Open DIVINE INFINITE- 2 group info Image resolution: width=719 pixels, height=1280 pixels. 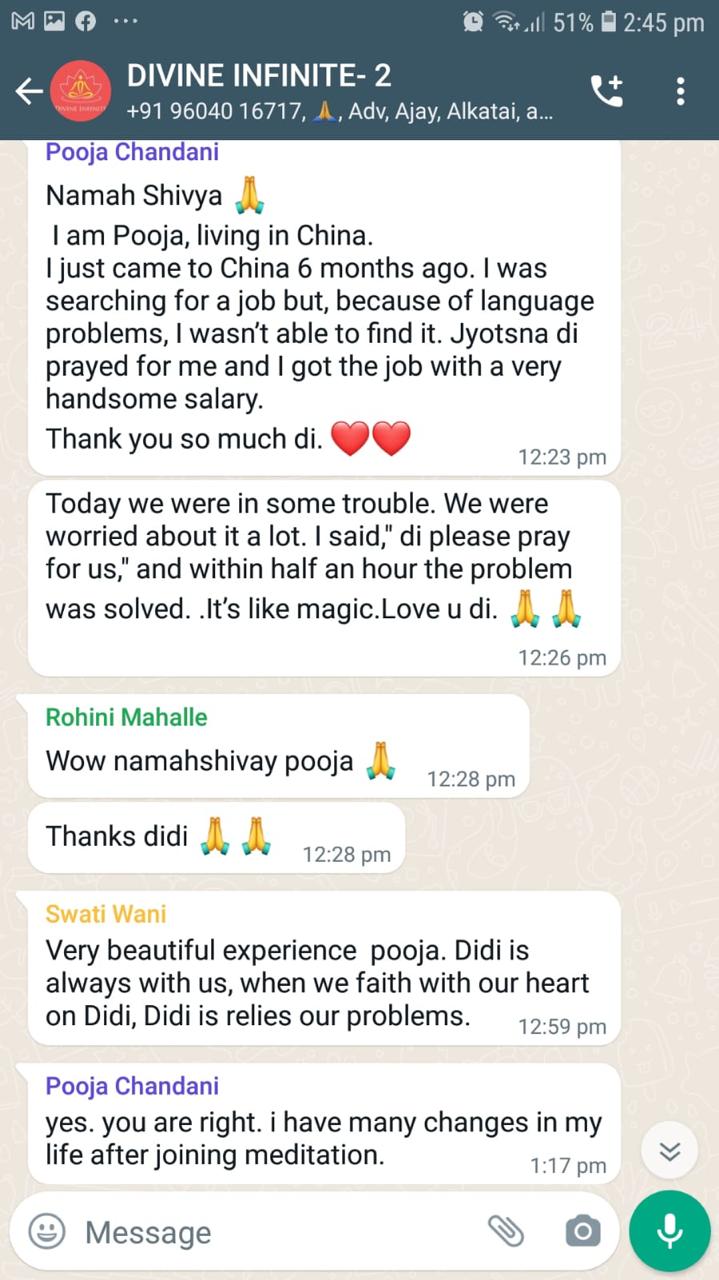click(x=340, y=92)
